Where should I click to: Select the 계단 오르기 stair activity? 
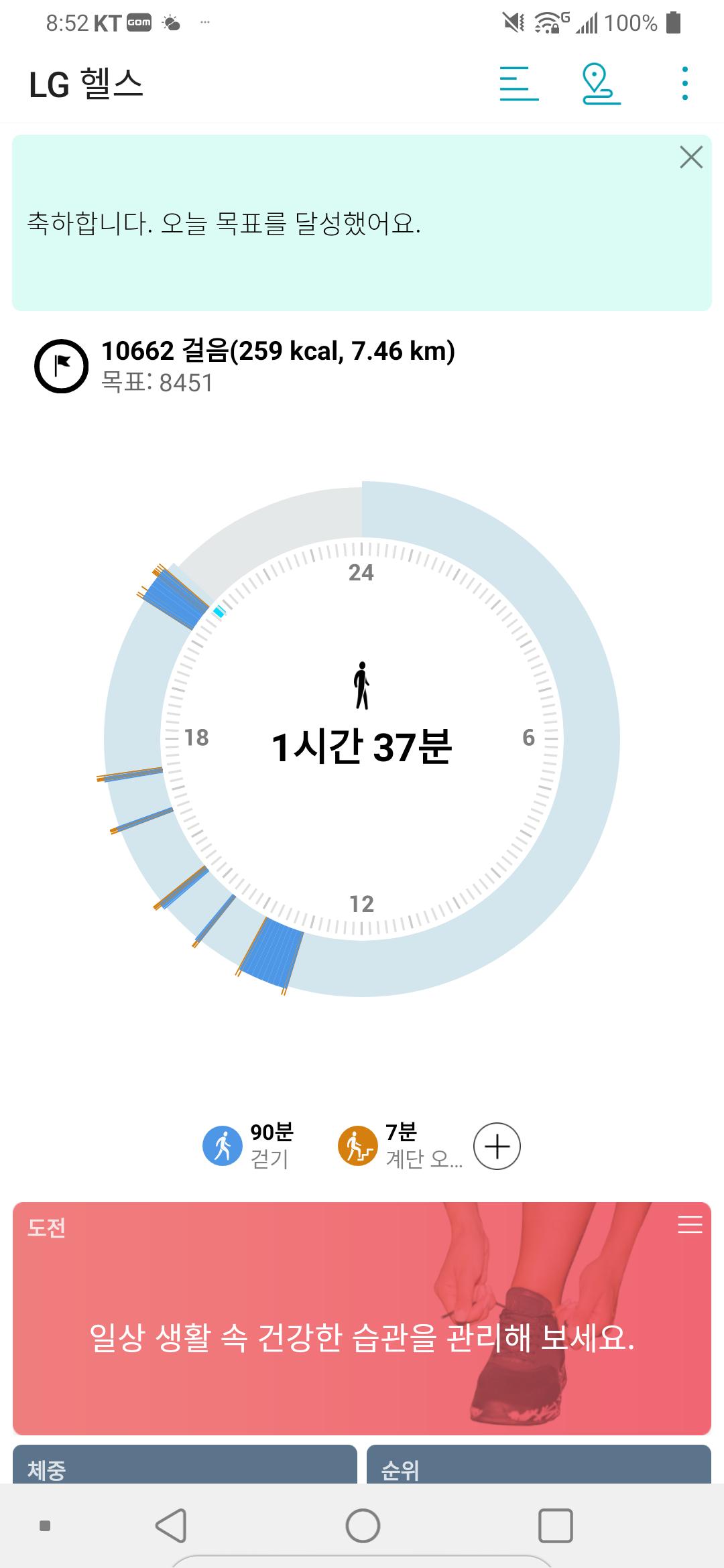coord(400,1145)
